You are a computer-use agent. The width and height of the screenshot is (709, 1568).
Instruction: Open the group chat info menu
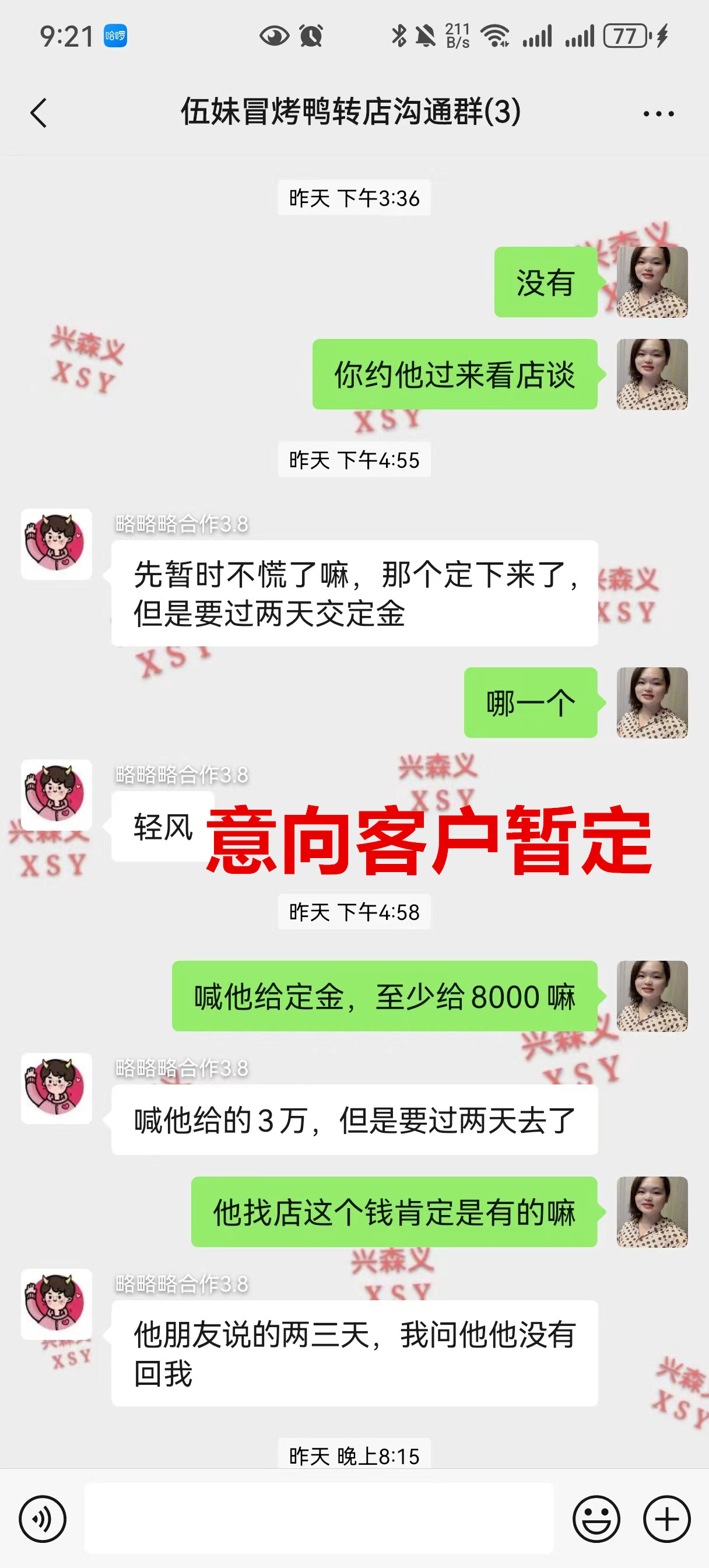658,114
